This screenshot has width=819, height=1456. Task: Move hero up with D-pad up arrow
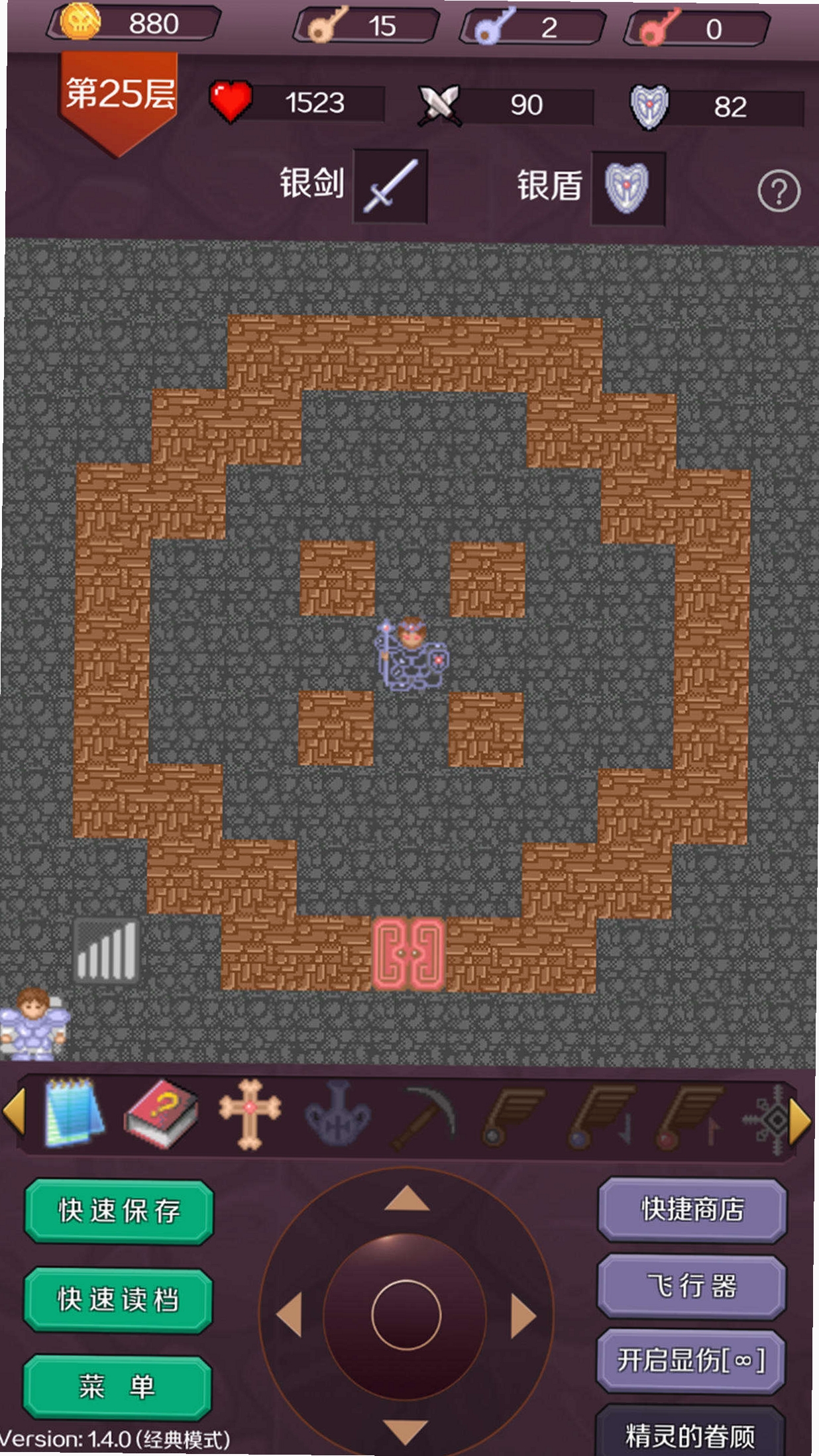tap(407, 1199)
